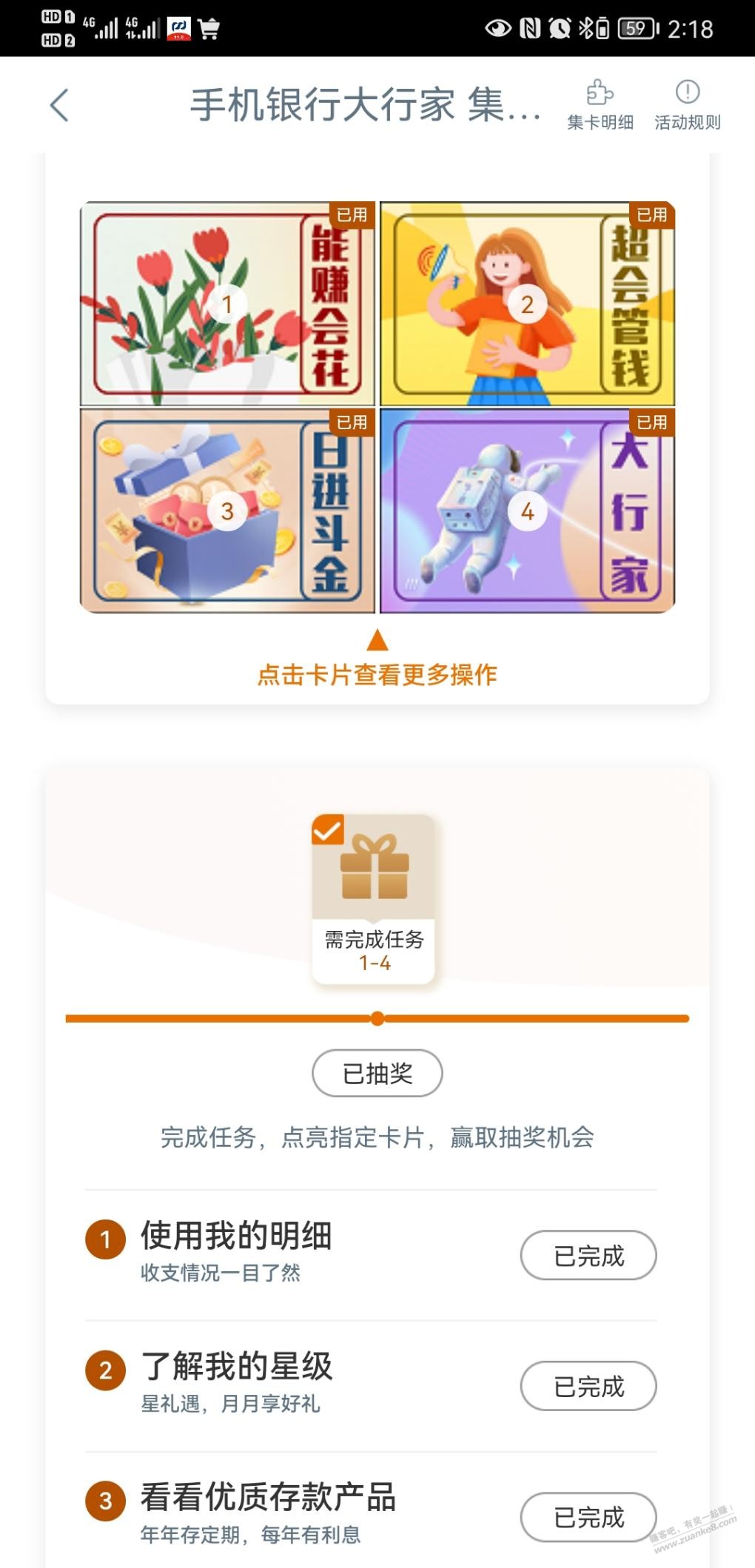
Task: Open 集卡明细 card details
Action: click(x=600, y=105)
